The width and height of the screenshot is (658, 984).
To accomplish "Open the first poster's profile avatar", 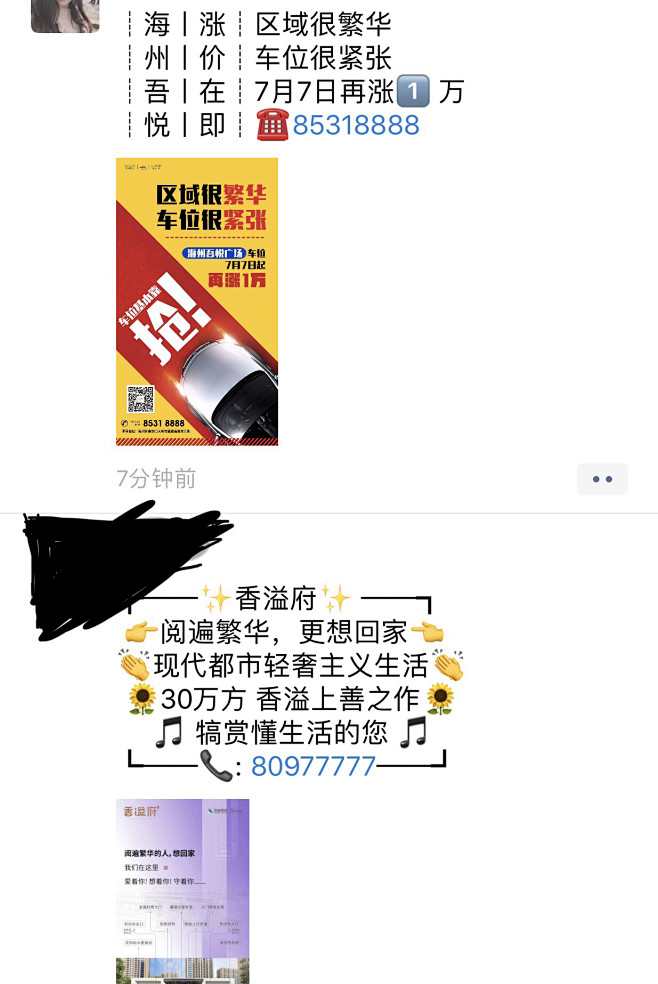I will (x=65, y=15).
